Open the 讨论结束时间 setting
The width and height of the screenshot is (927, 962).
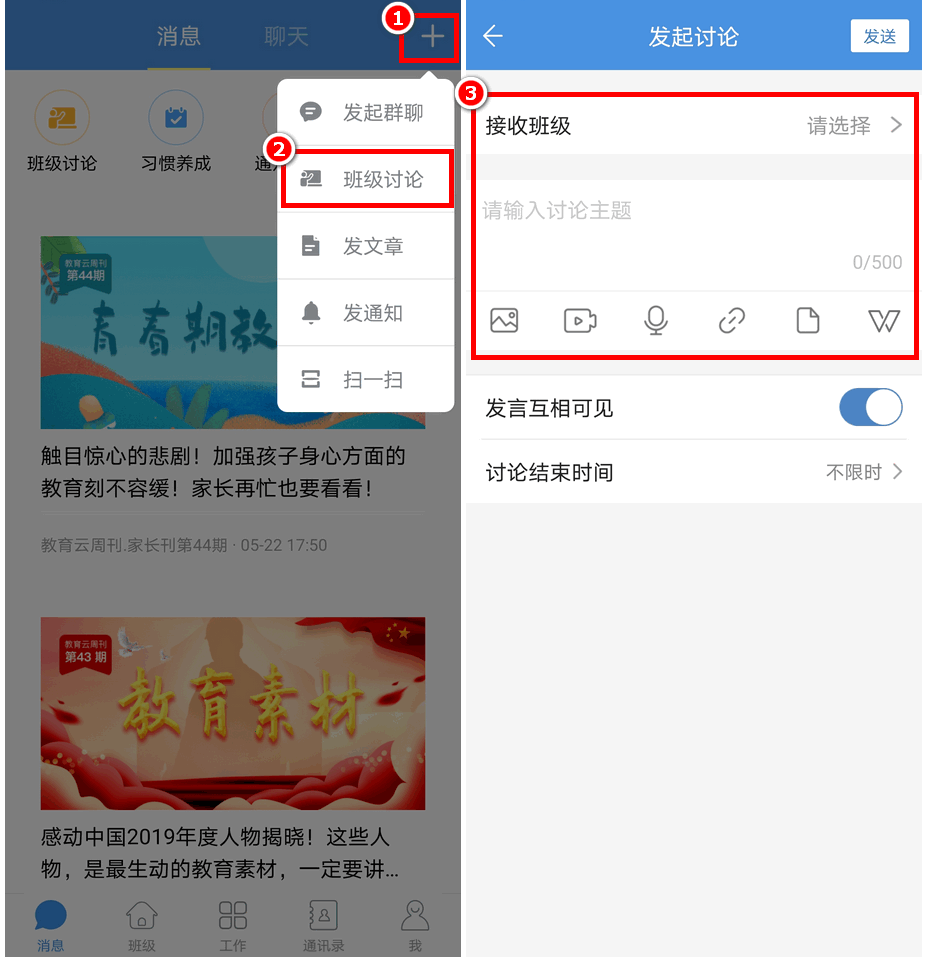(x=693, y=472)
